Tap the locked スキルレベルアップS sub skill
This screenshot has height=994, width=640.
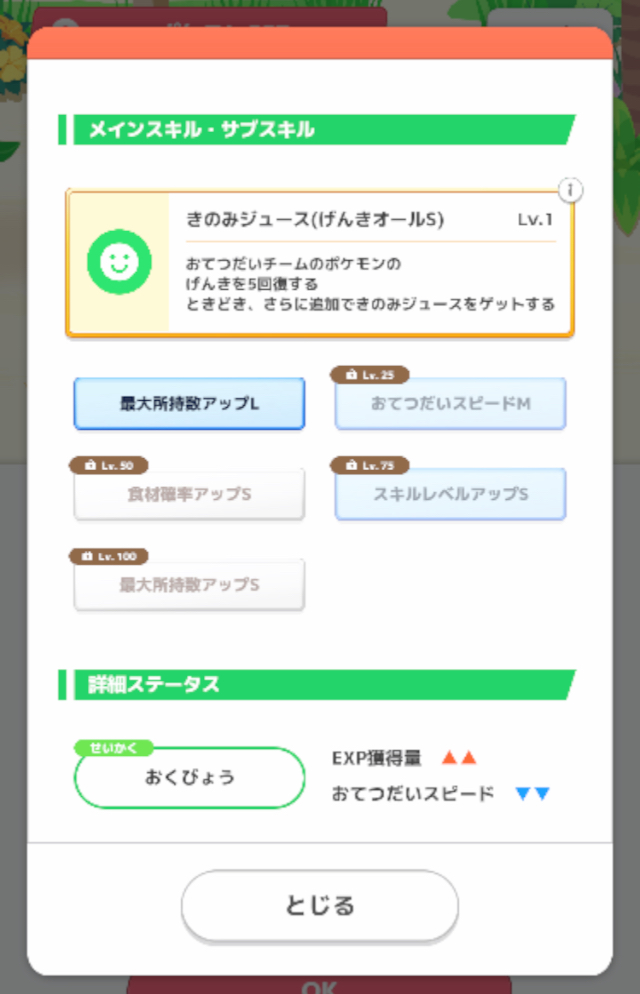(x=450, y=494)
